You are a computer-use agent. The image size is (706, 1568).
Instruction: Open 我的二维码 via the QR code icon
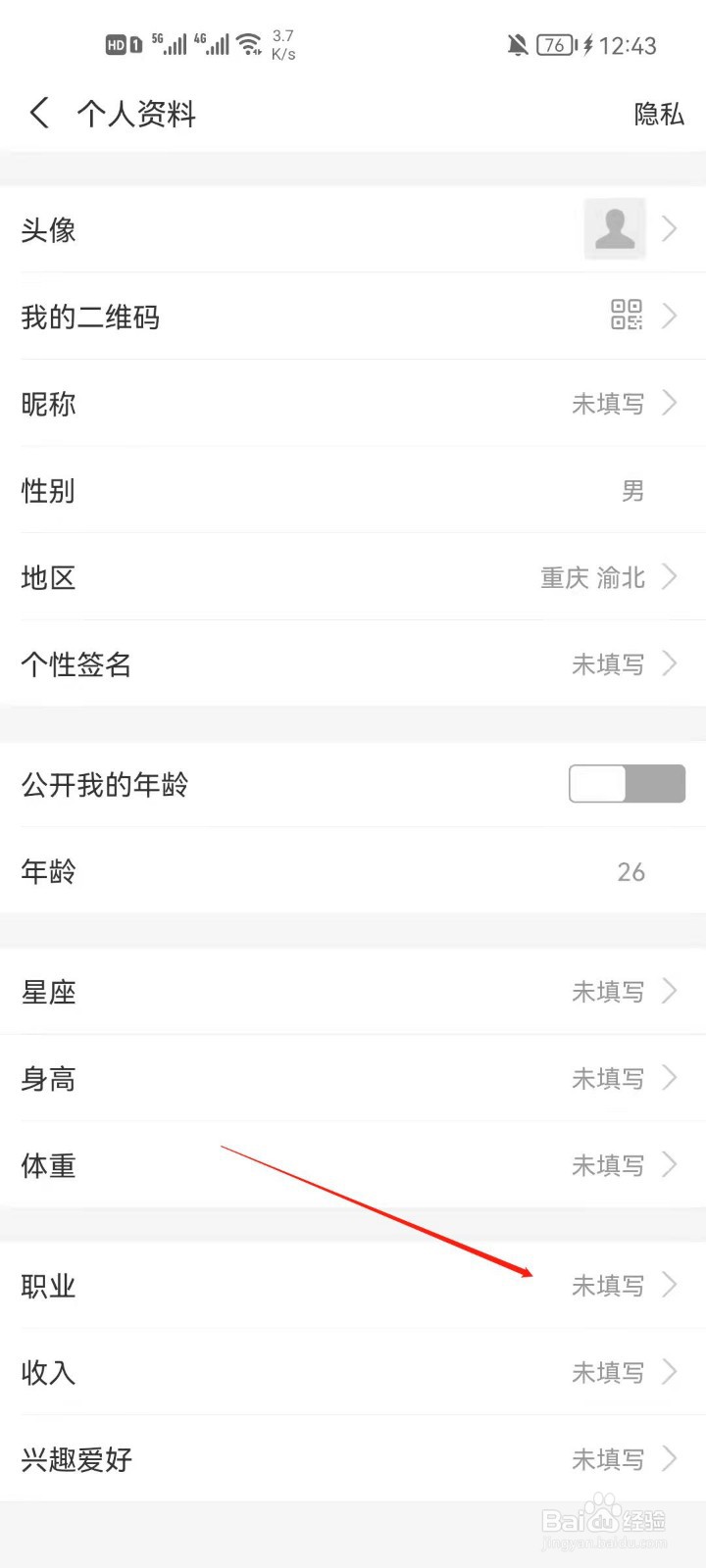pos(629,316)
